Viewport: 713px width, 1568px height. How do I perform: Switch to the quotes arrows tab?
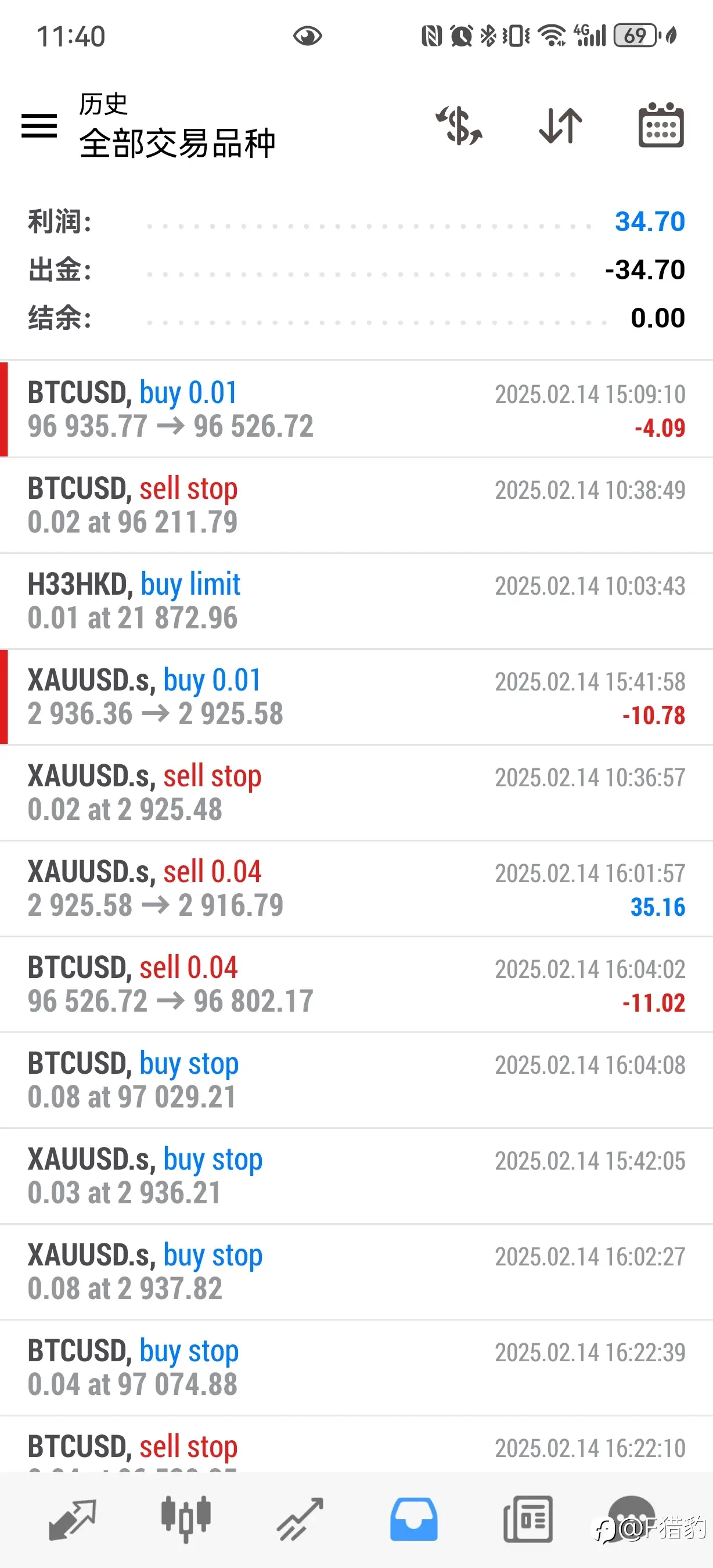(73, 1519)
